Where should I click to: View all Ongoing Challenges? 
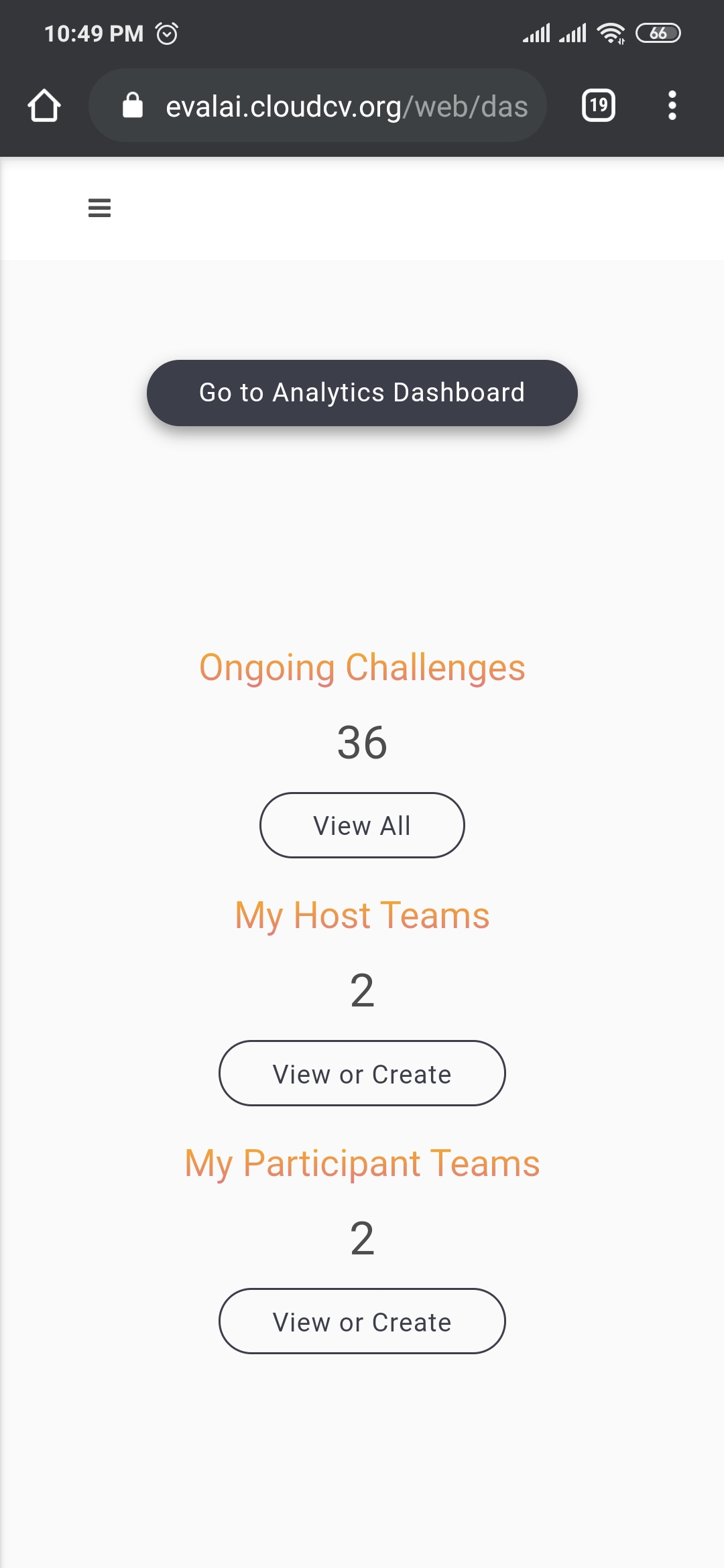[x=361, y=825]
